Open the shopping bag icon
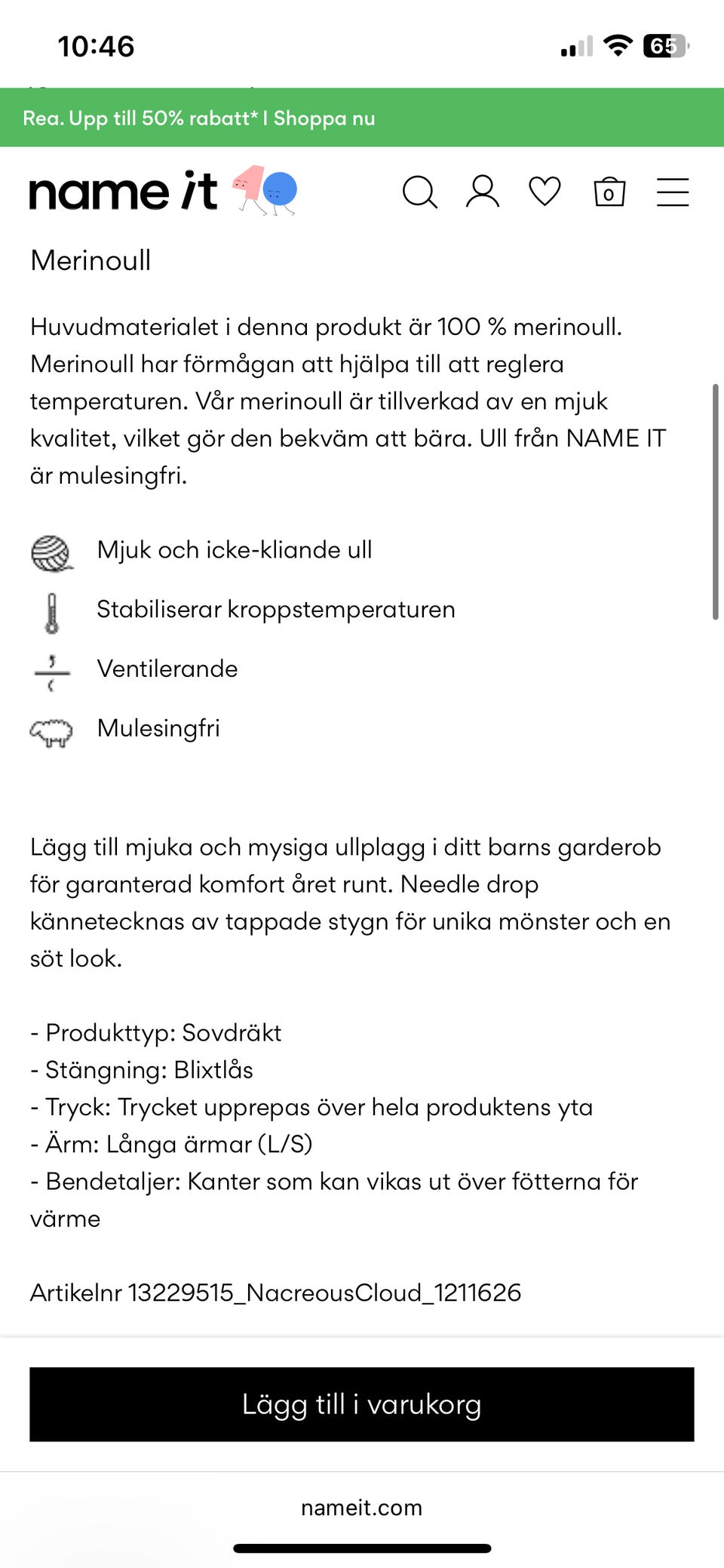 [609, 192]
